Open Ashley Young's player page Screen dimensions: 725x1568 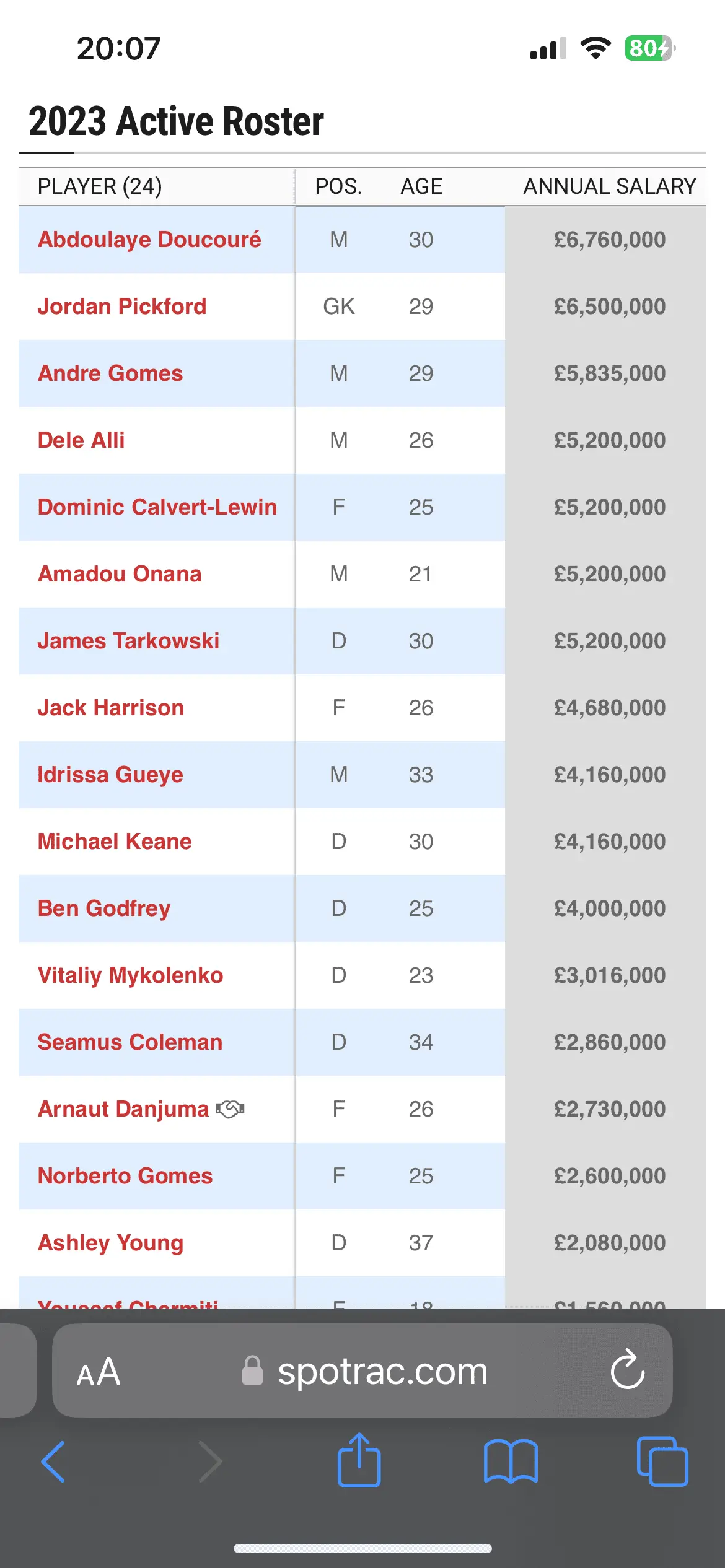click(111, 1243)
